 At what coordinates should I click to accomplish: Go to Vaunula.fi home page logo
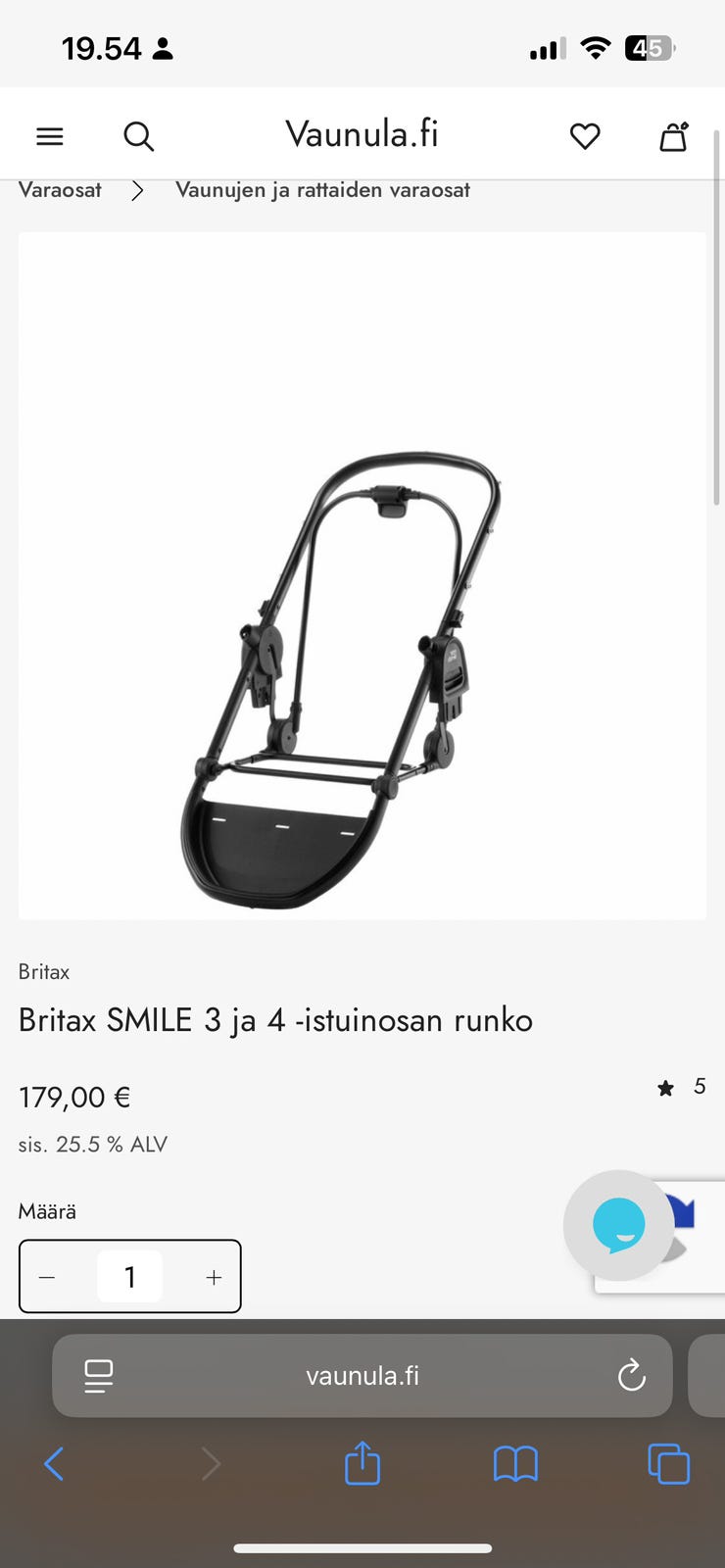click(x=362, y=134)
